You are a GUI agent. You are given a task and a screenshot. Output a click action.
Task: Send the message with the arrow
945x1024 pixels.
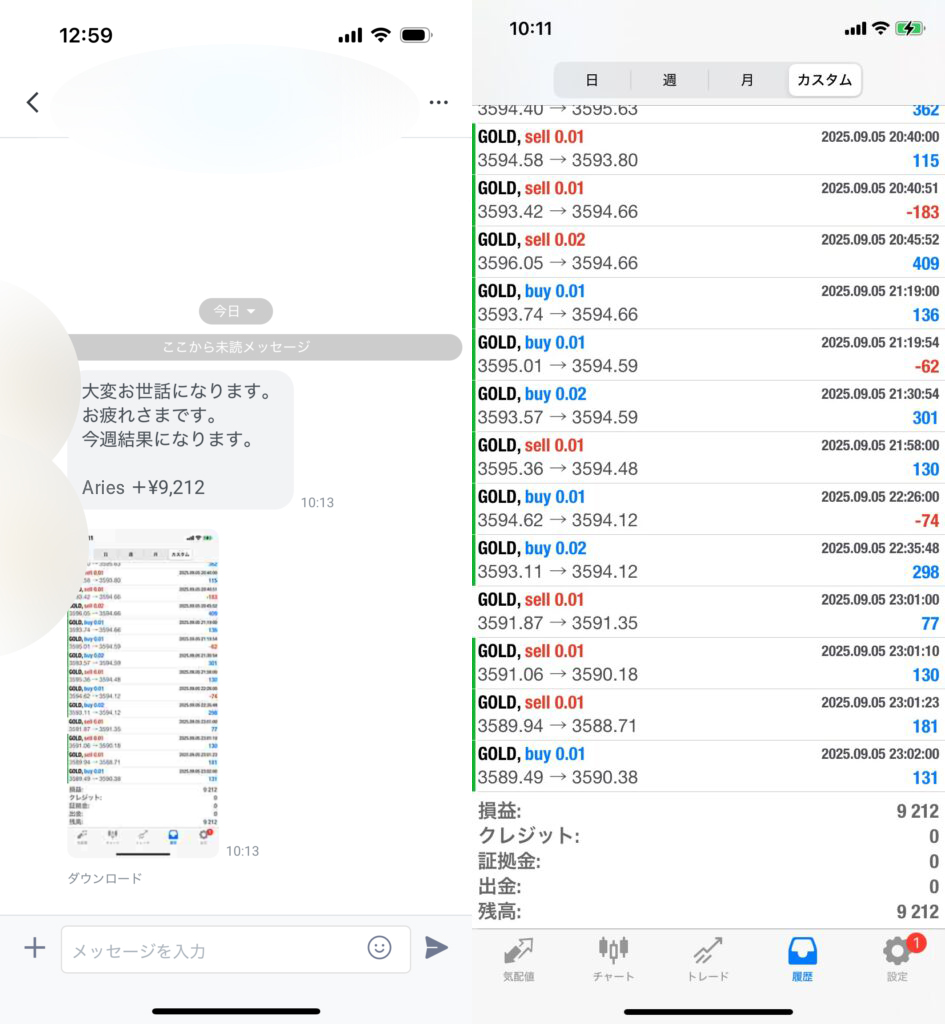pos(436,948)
